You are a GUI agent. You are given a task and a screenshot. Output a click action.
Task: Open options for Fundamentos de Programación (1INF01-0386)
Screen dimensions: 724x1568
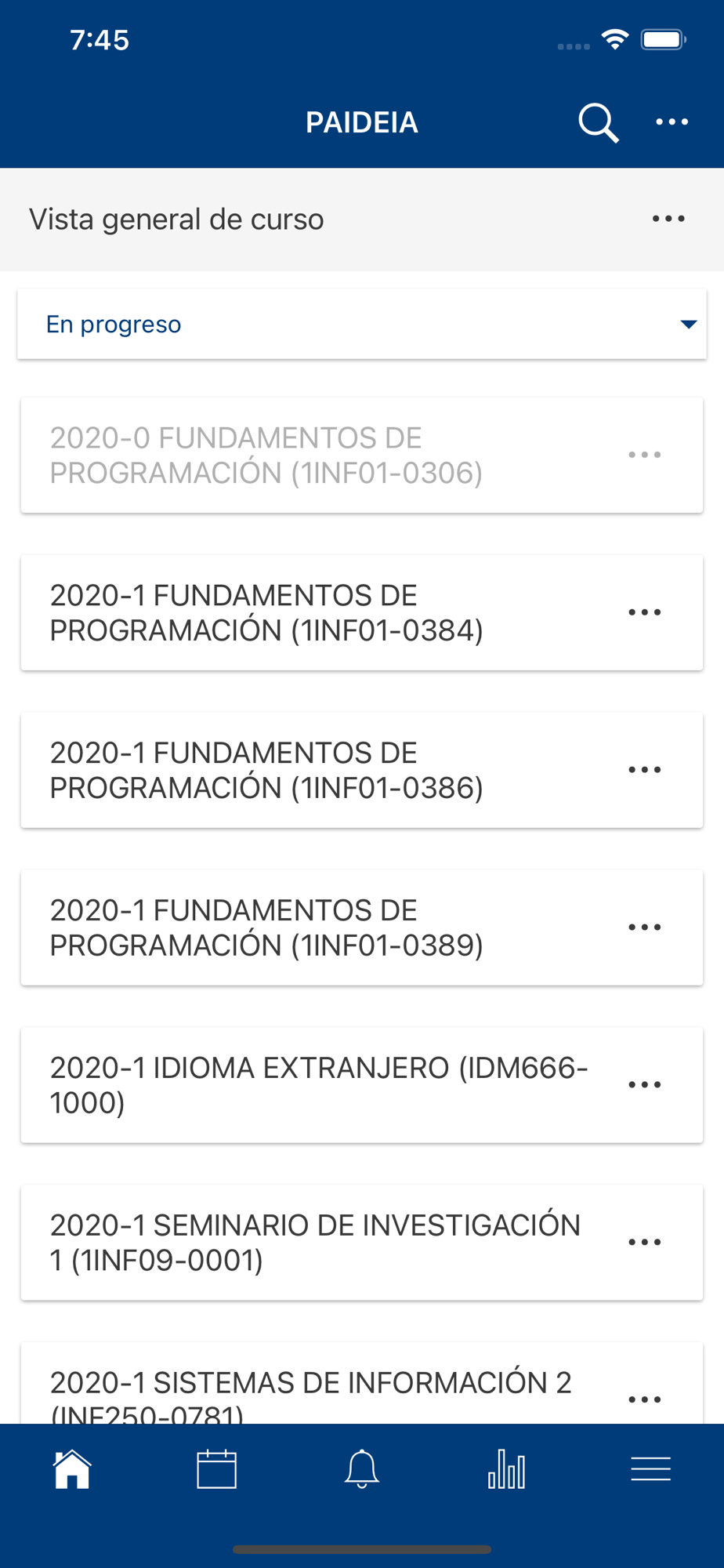click(x=645, y=770)
